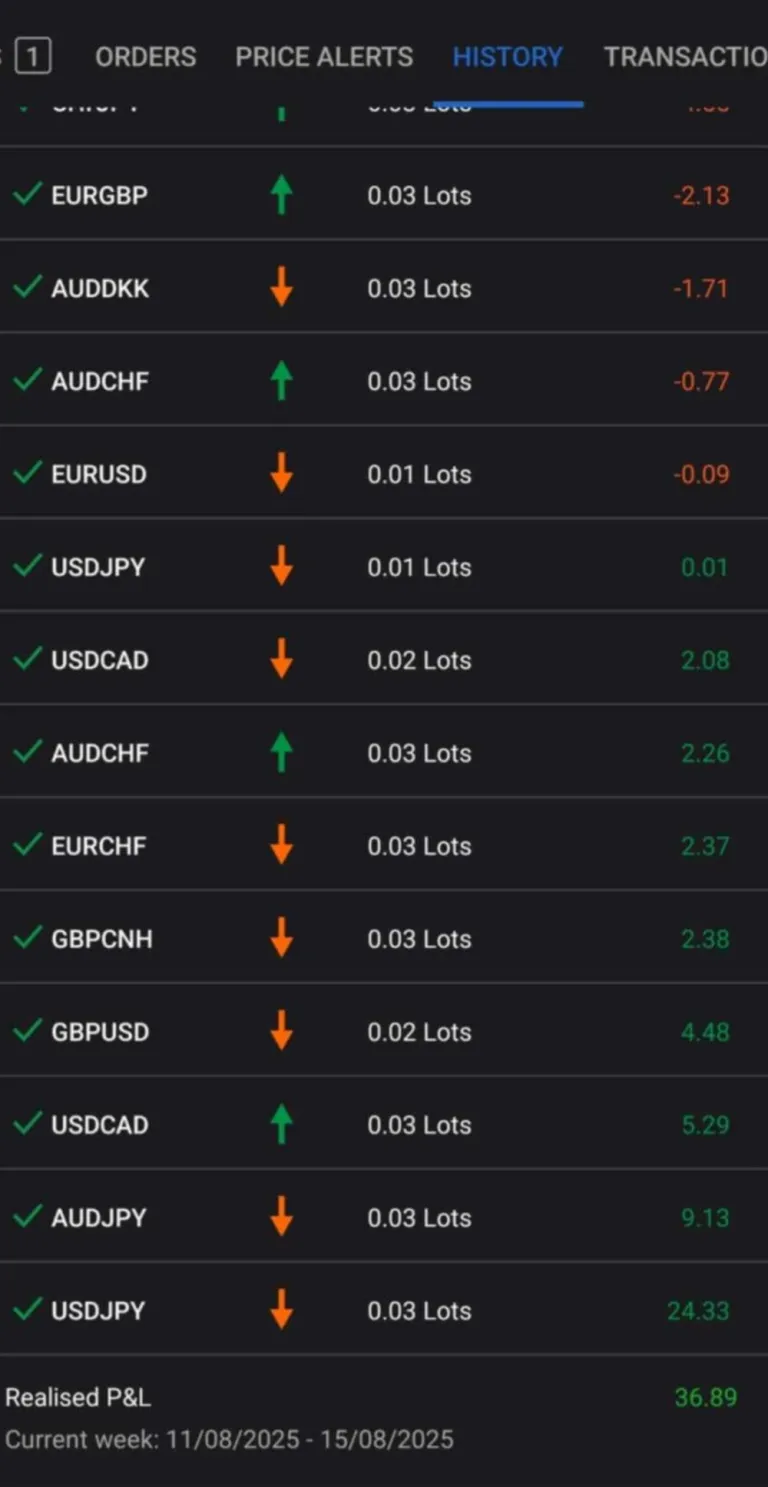768x1487 pixels.
Task: Open the USDCAD trade showing 5.29
Action: point(384,1125)
